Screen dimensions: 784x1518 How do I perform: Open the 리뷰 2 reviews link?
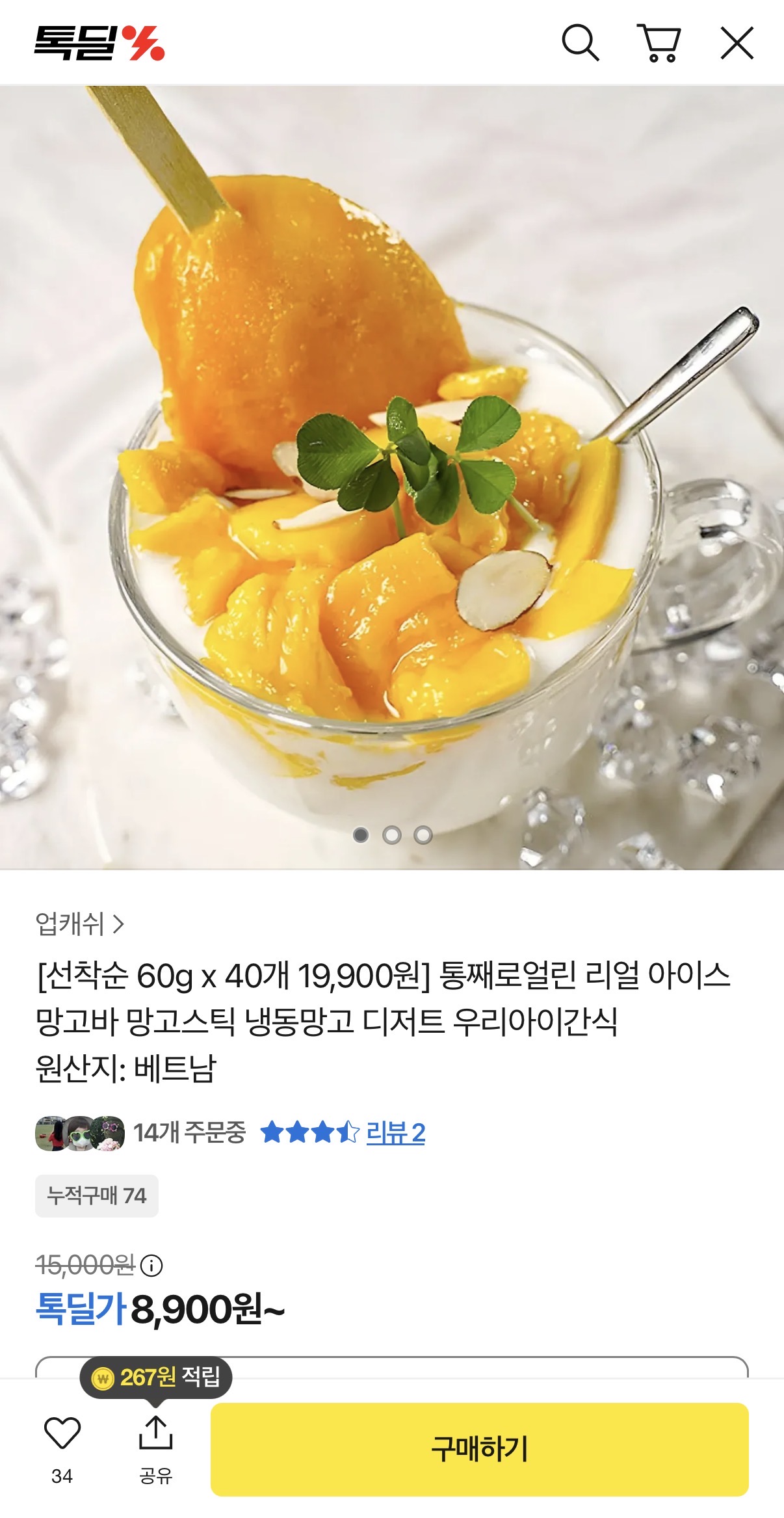[395, 1132]
